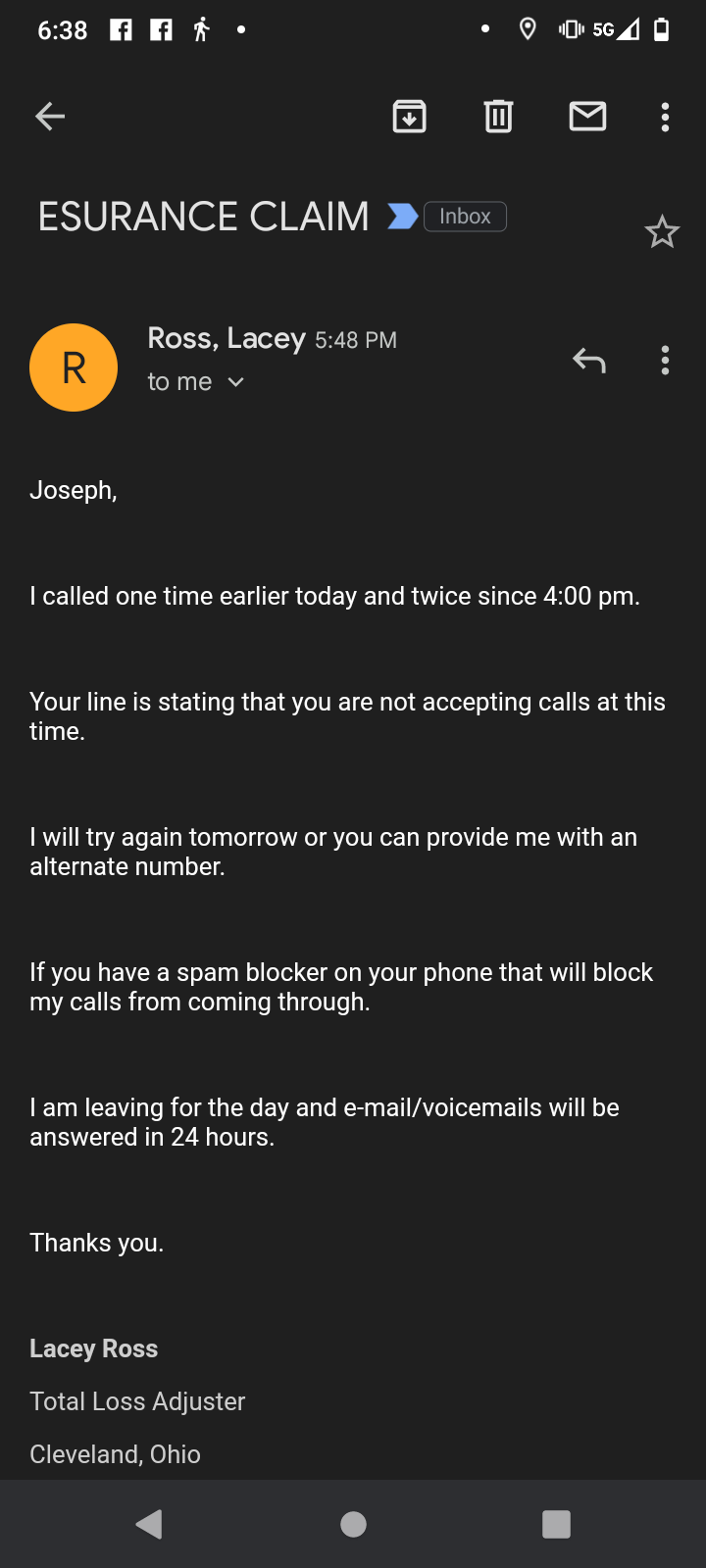Viewport: 706px width, 1568px height.
Task: Tap the back arrow to return to inbox
Action: tap(49, 116)
